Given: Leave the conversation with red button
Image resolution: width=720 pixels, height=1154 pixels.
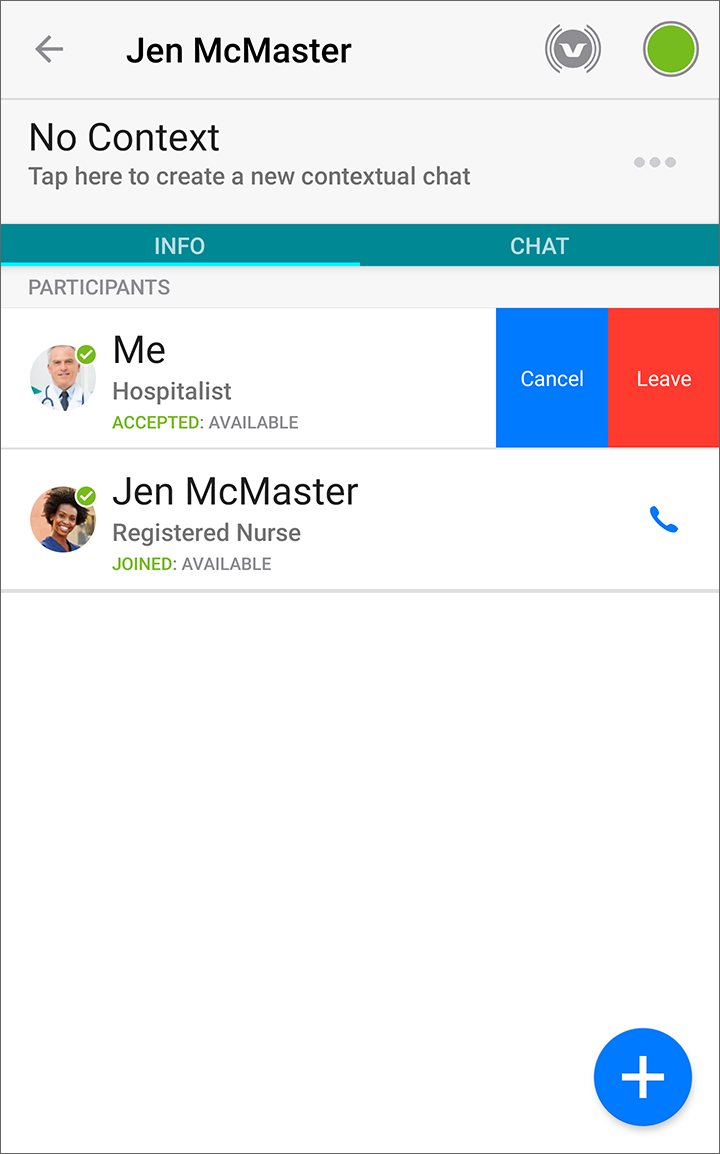Looking at the screenshot, I should tap(664, 378).
